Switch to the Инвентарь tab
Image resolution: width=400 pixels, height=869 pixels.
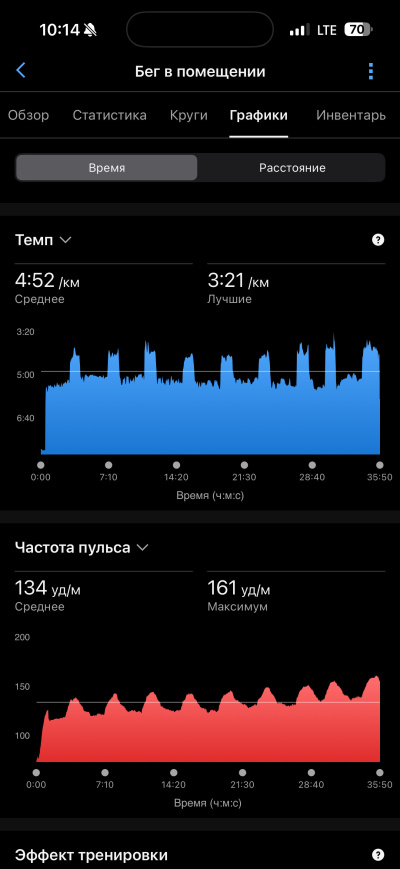[x=351, y=115]
